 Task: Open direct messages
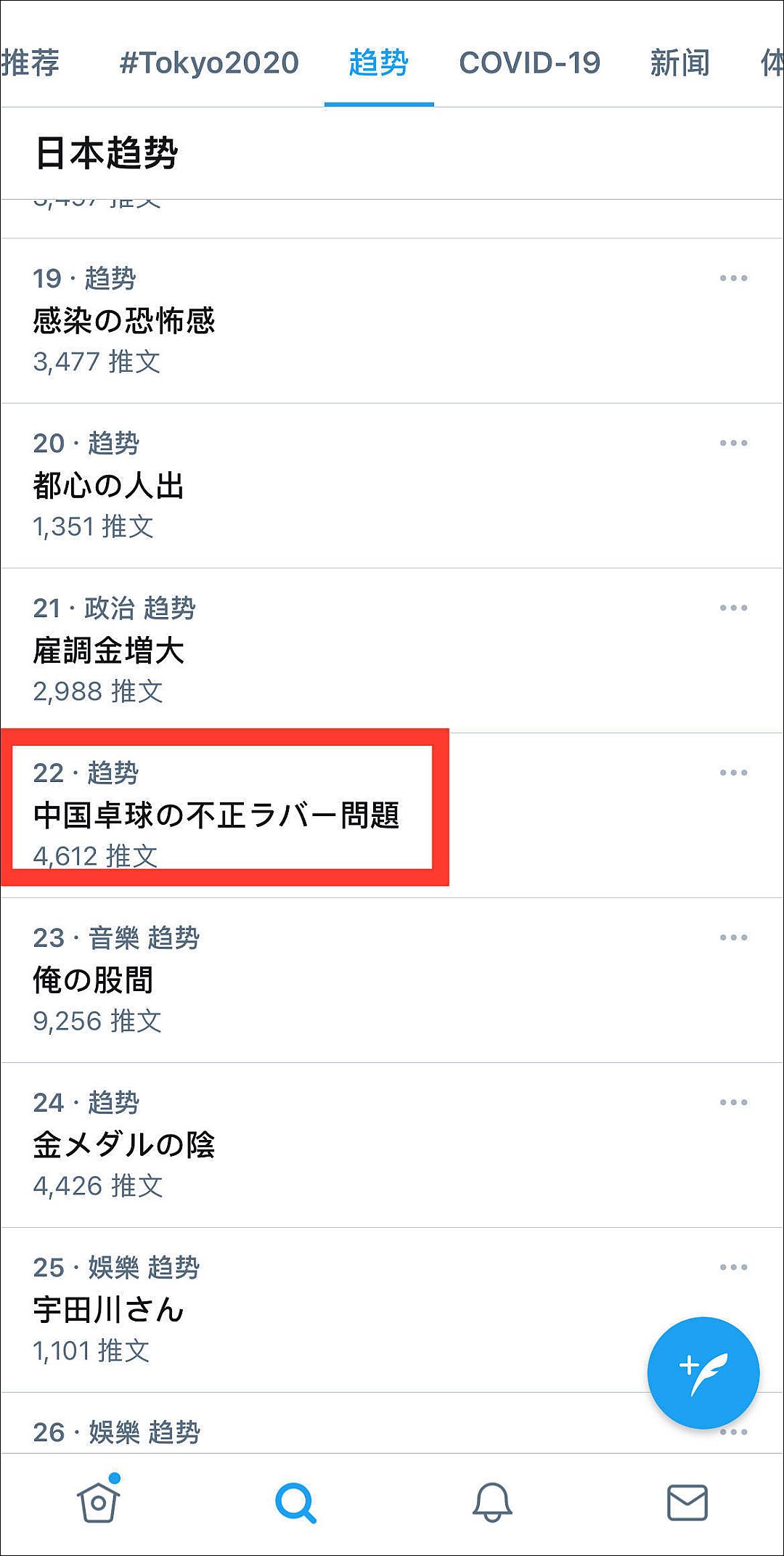[x=687, y=1502]
